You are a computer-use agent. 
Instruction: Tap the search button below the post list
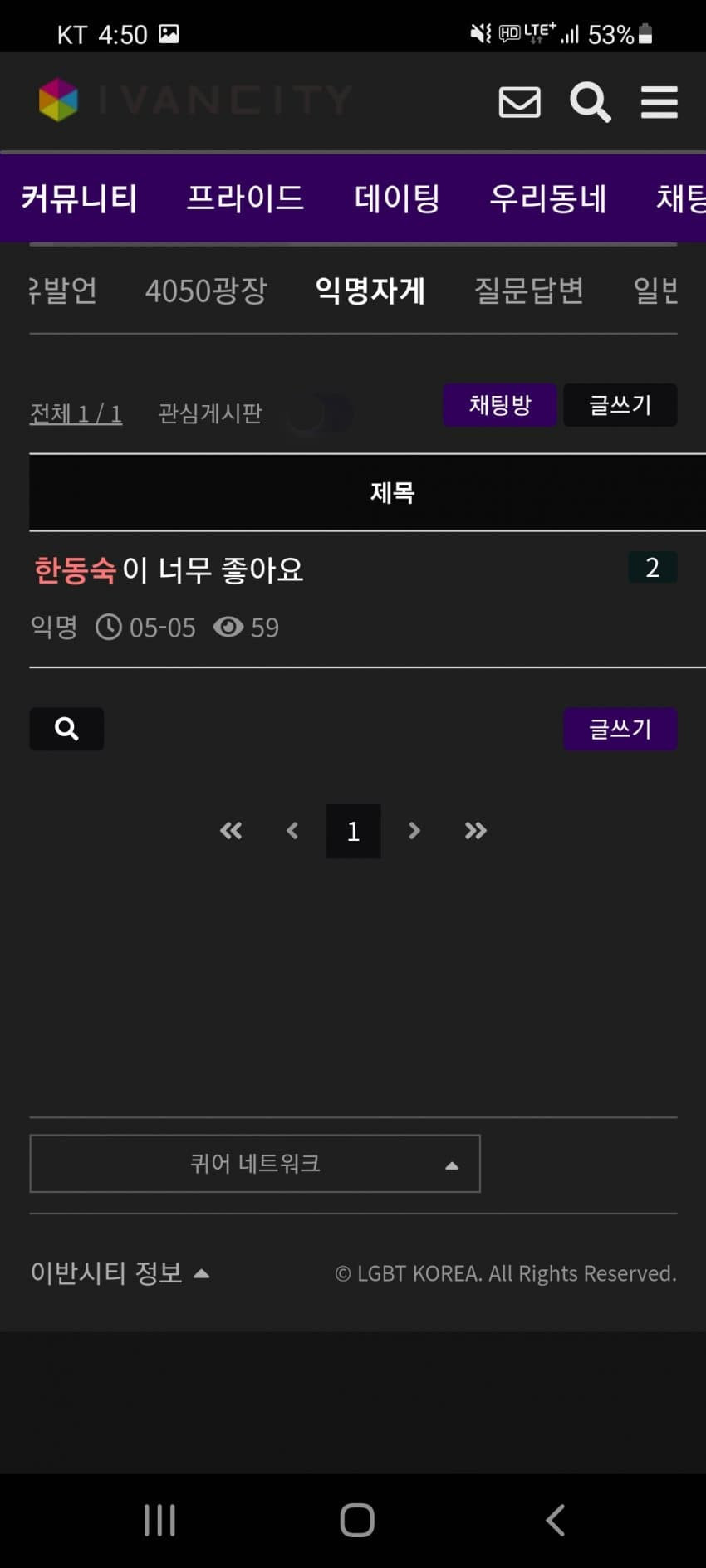pos(66,729)
